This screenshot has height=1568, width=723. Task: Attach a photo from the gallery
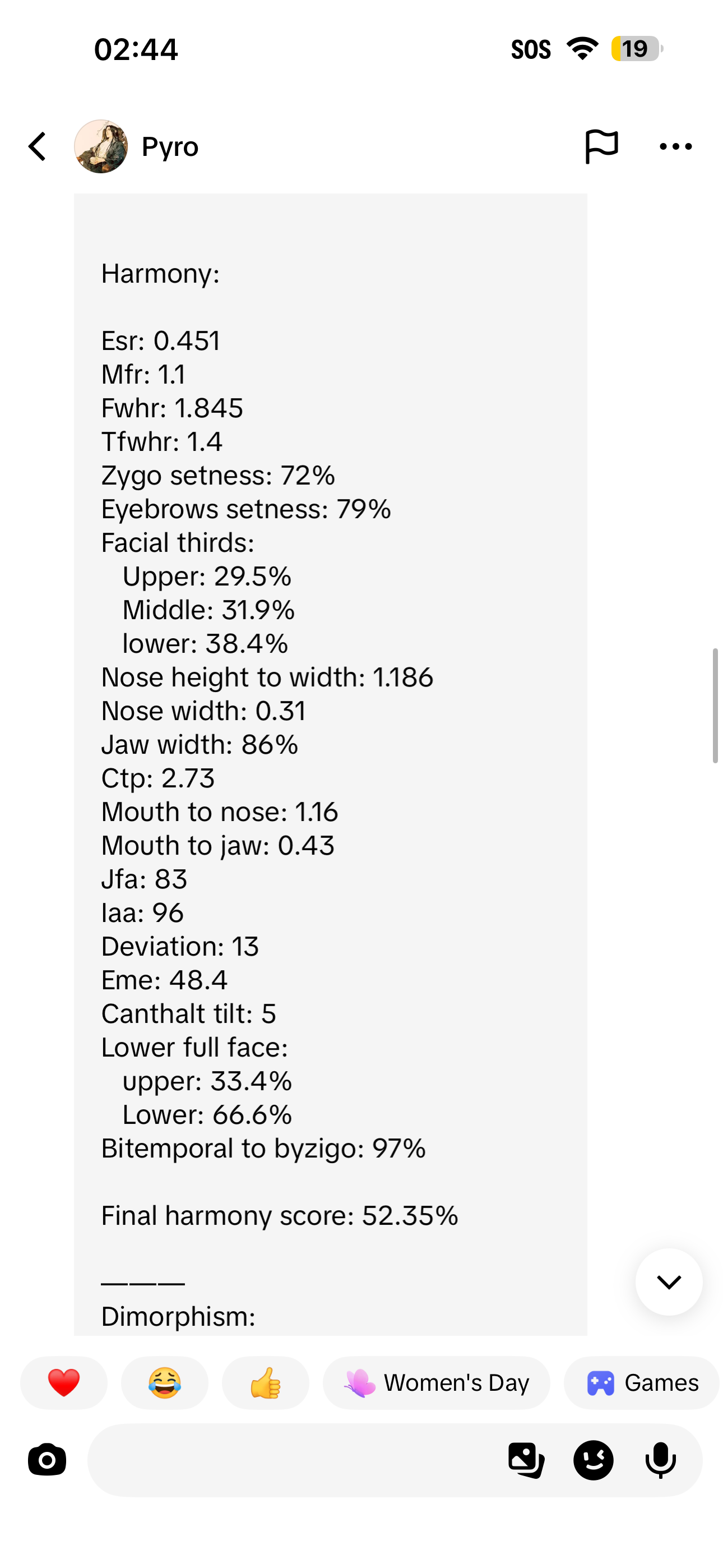pyautogui.click(x=526, y=1460)
